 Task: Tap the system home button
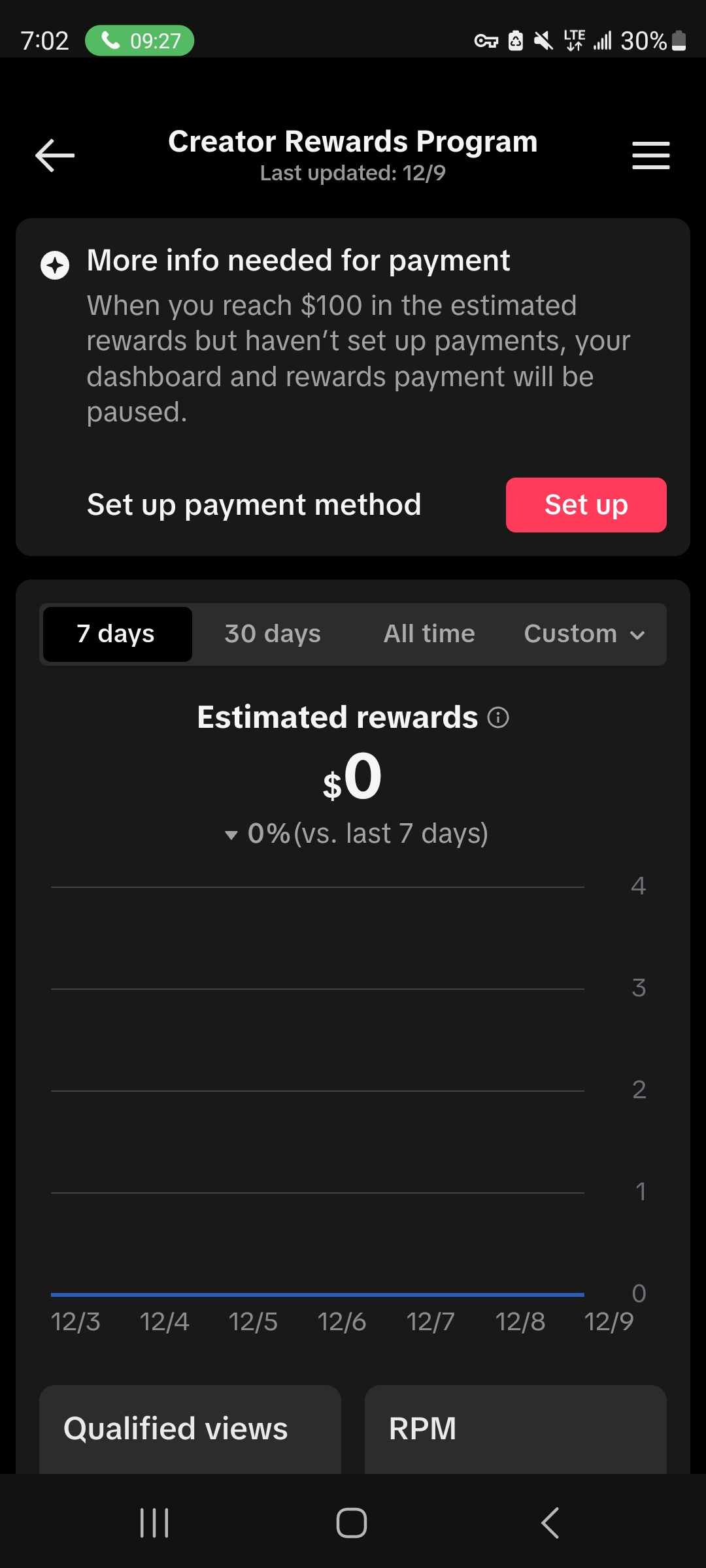[x=352, y=1523]
